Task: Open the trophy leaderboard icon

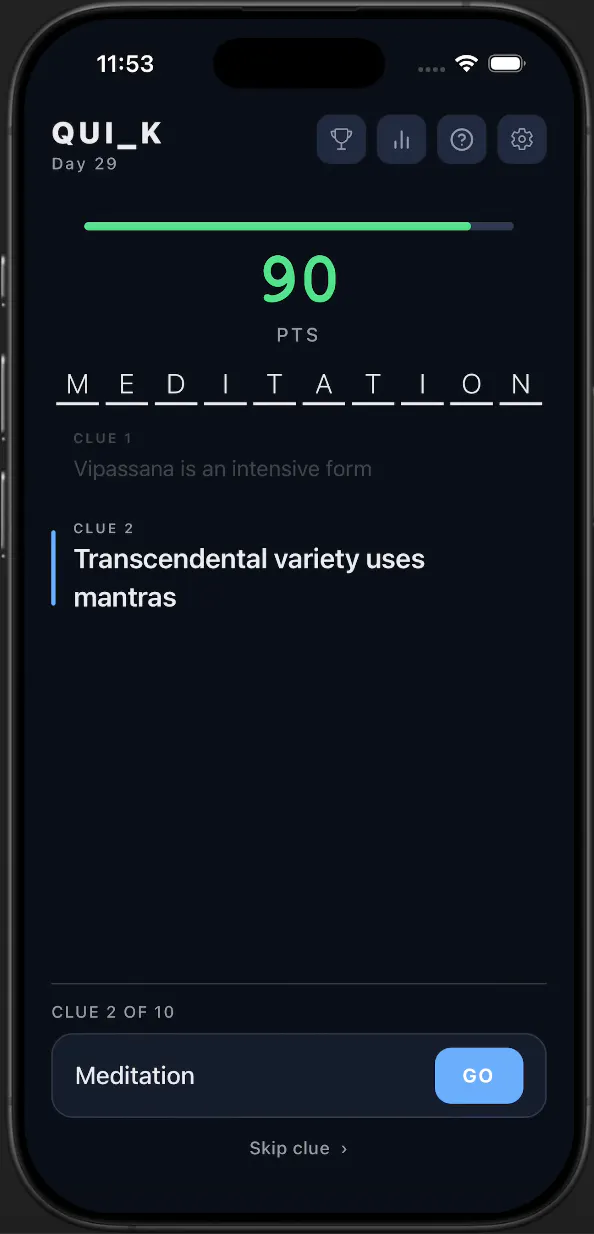Action: pyautogui.click(x=341, y=139)
